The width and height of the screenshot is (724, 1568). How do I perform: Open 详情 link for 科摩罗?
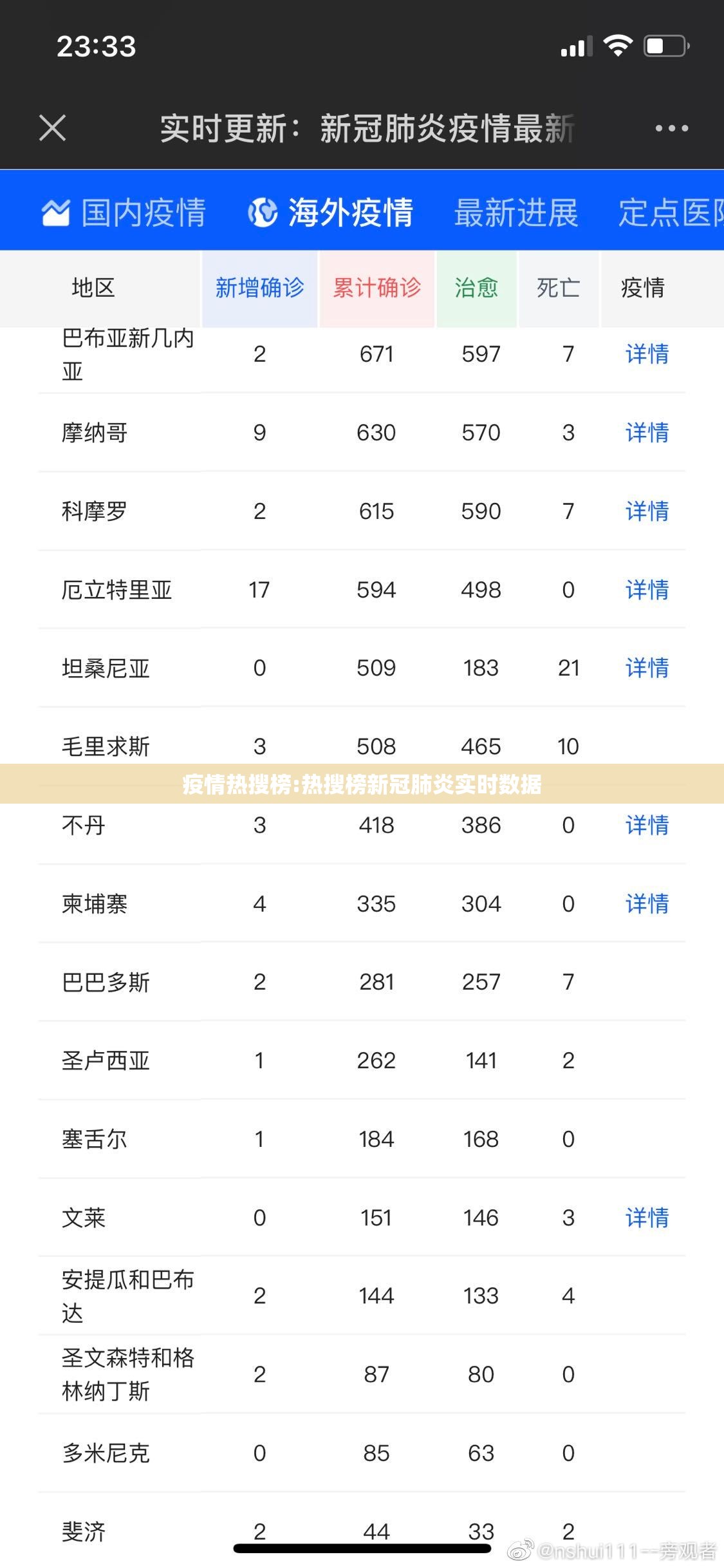pos(647,511)
